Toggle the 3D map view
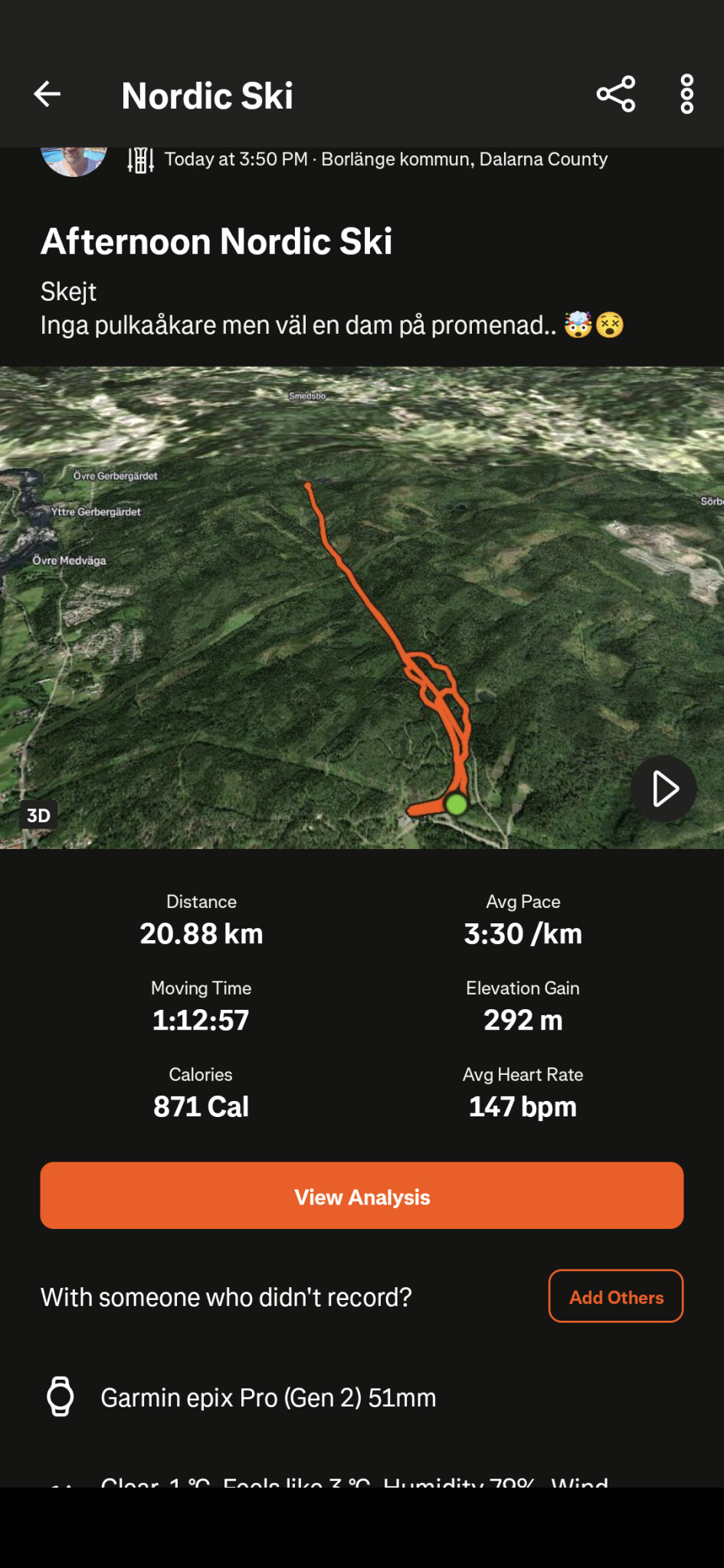The height and width of the screenshot is (1568, 724). pos(38,815)
